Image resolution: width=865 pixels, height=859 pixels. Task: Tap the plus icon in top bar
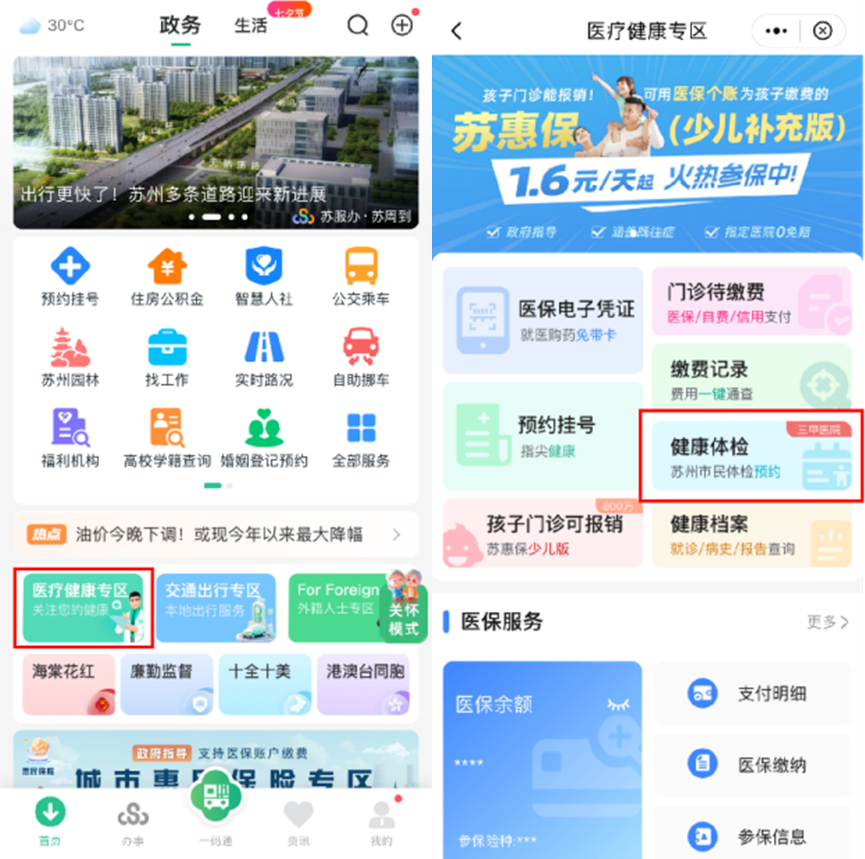click(x=401, y=26)
